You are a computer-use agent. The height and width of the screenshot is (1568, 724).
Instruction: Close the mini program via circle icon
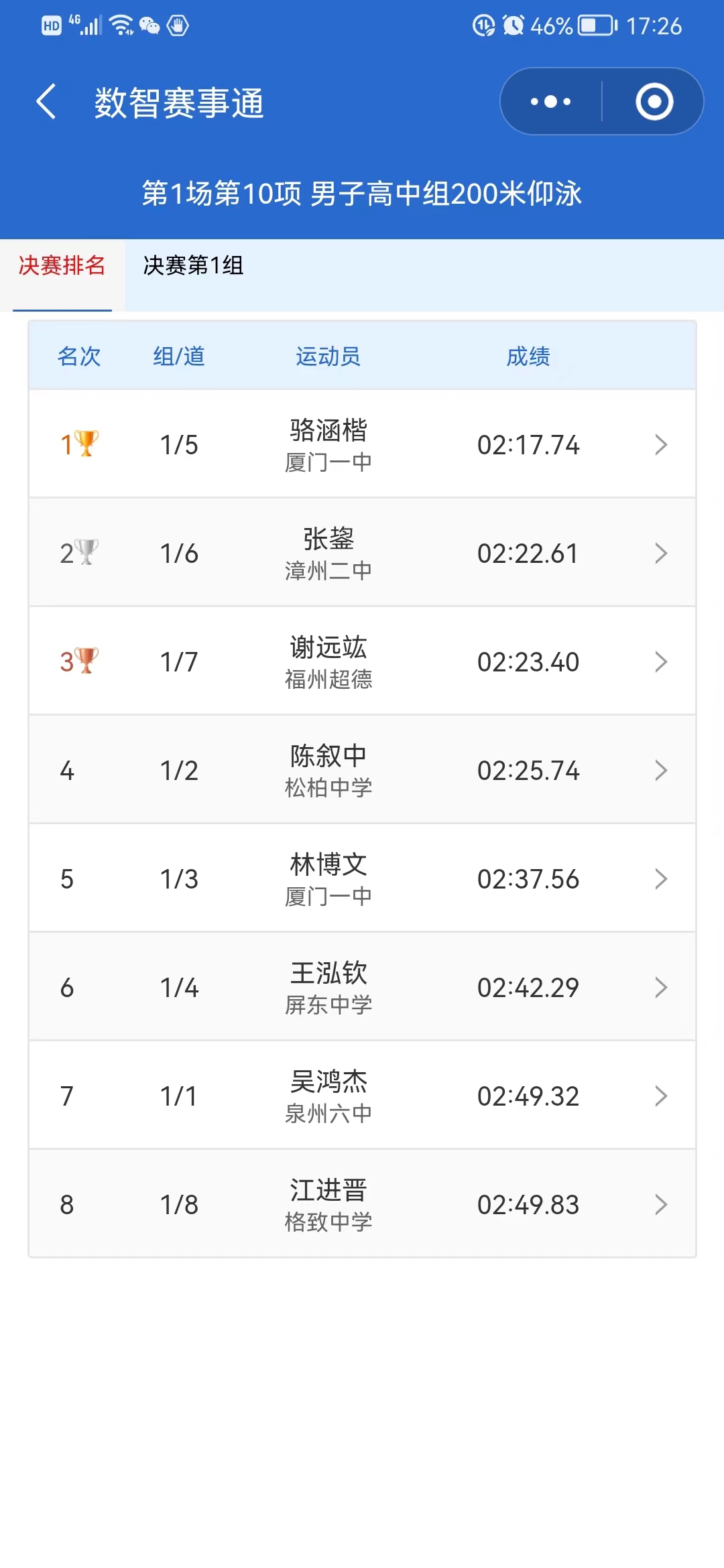[654, 102]
